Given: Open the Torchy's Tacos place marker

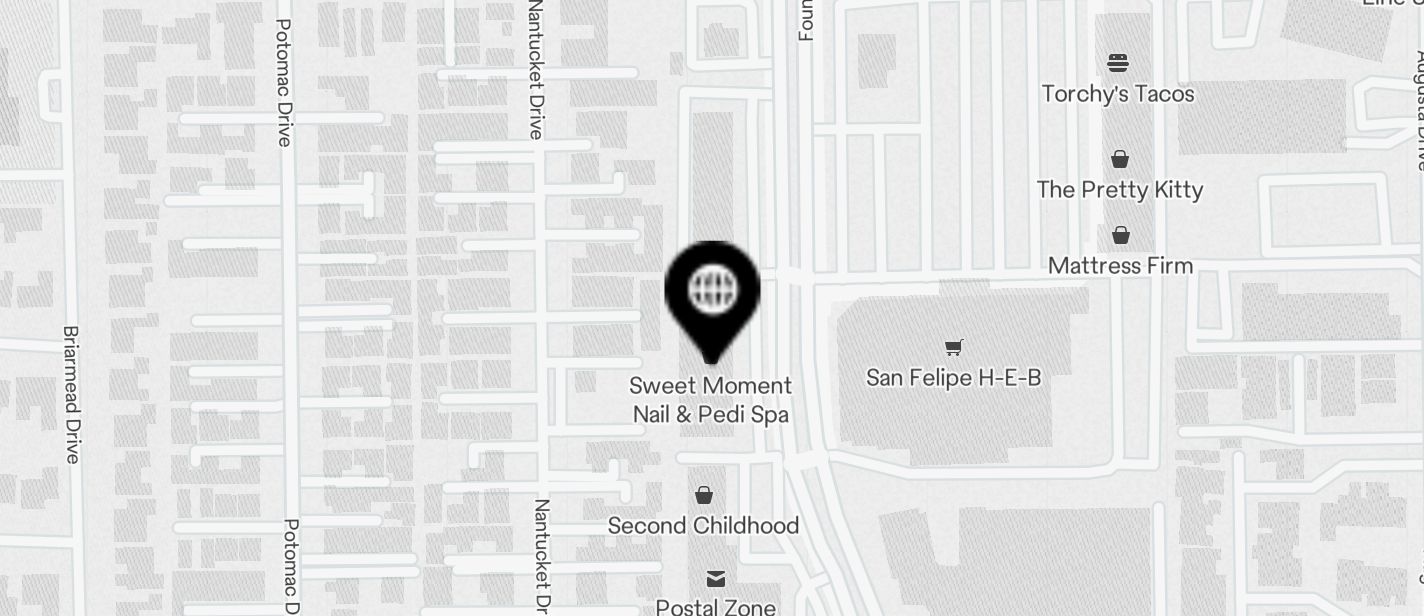Looking at the screenshot, I should (1118, 64).
